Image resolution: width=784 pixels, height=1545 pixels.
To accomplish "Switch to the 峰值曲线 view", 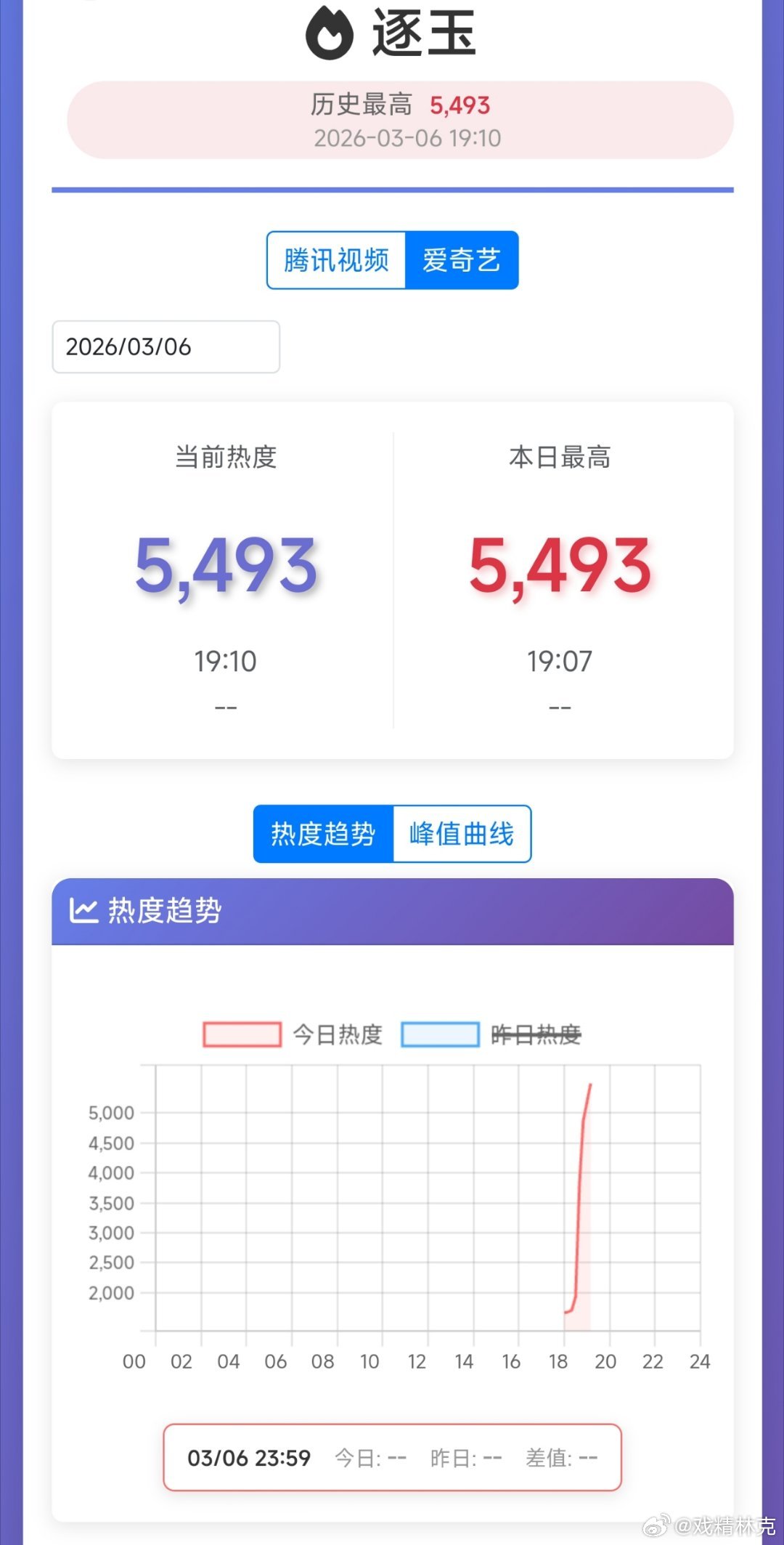I will point(462,834).
